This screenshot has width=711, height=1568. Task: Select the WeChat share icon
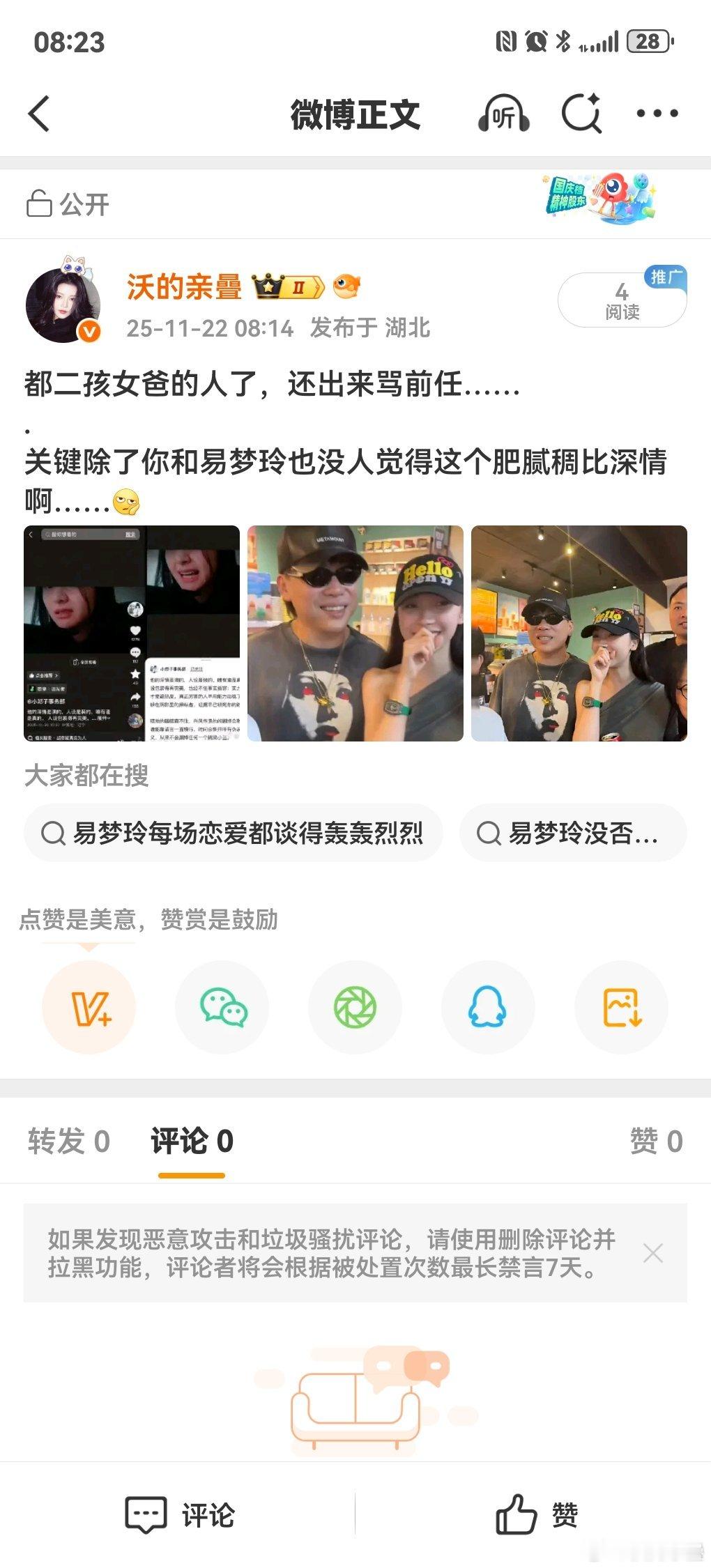coord(222,1007)
